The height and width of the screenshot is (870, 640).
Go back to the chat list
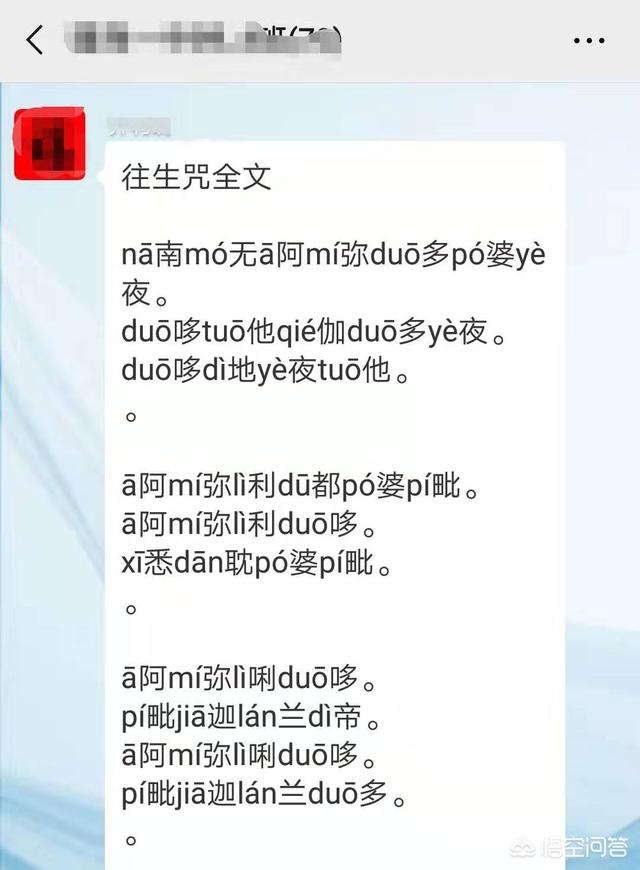click(36, 40)
